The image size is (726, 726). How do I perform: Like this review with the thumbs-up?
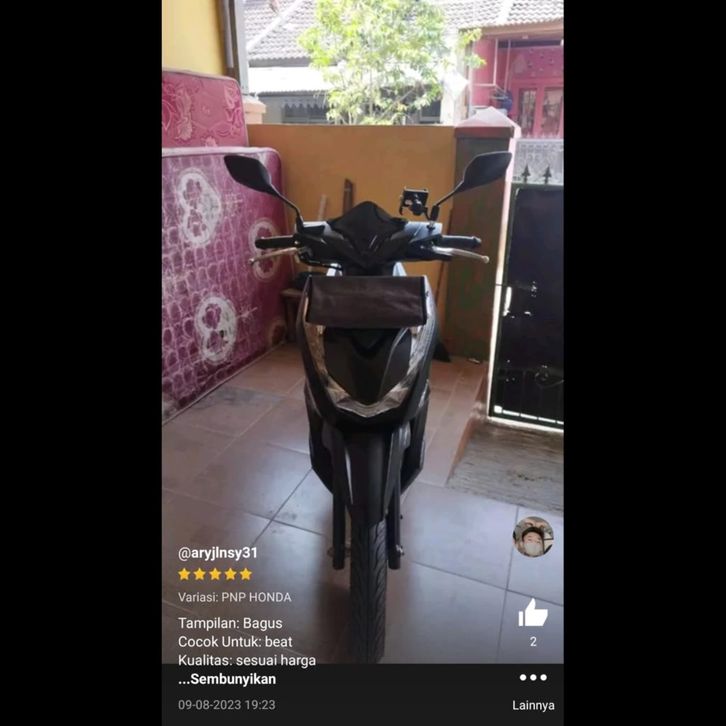(533, 613)
